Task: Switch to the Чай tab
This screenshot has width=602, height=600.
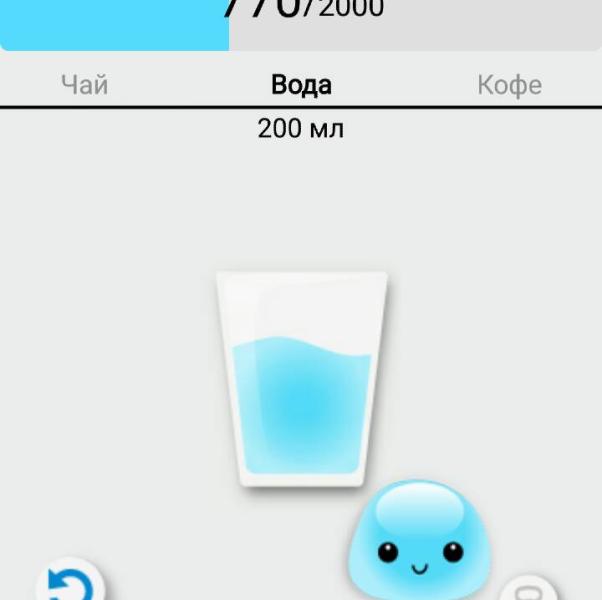Action: (84, 85)
